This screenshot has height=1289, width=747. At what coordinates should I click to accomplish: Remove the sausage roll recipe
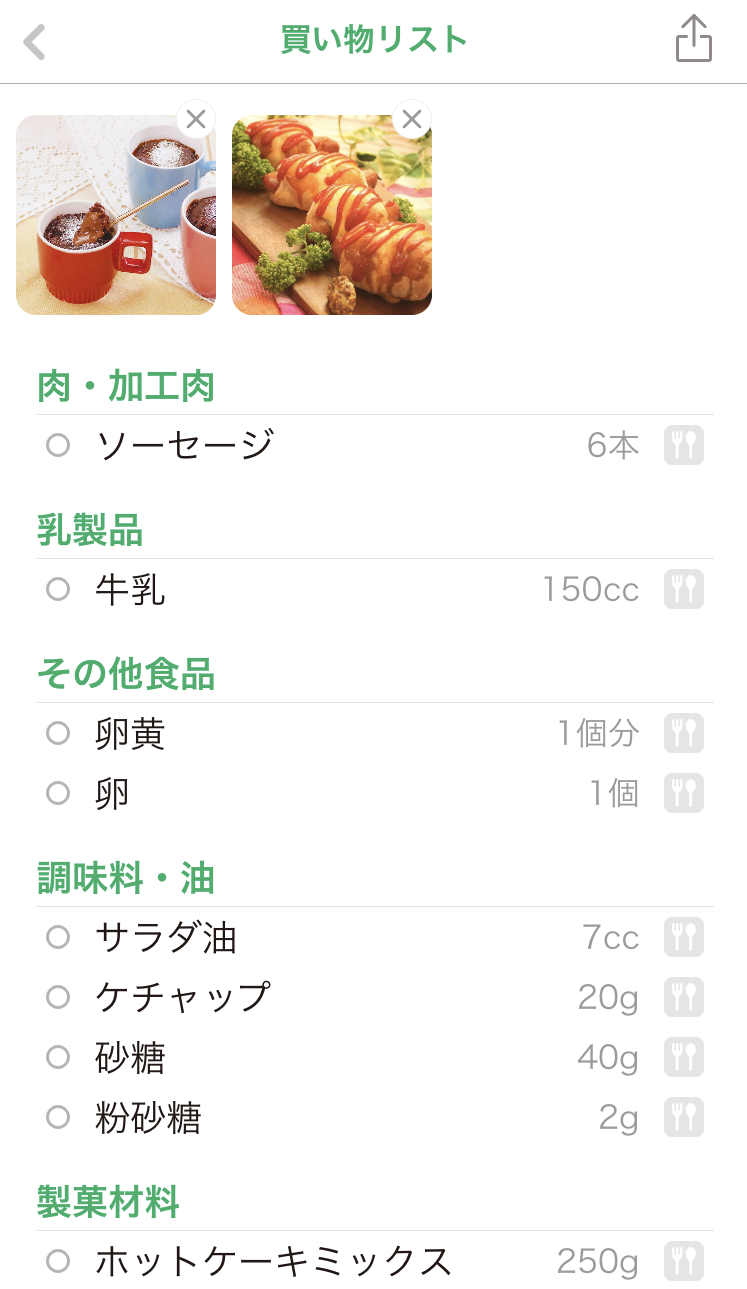click(412, 120)
